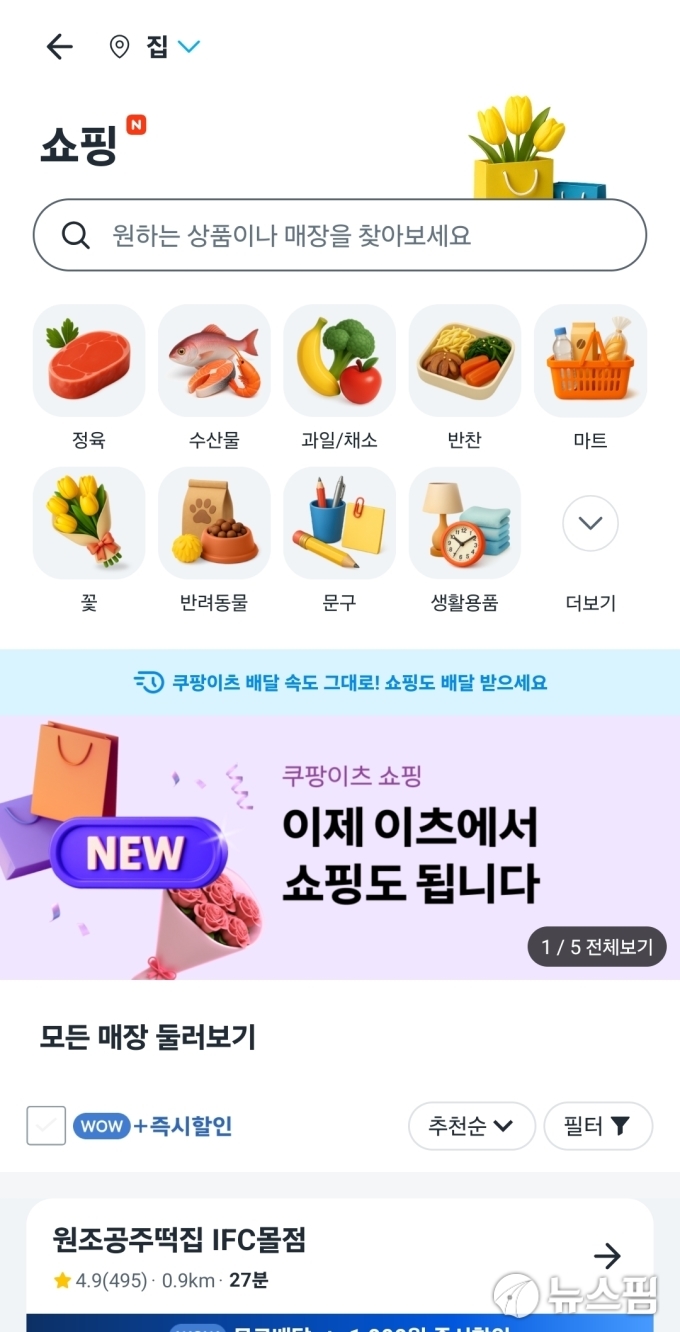680x1332 pixels.
Task: Browse the 문구 category
Action: coord(339,524)
